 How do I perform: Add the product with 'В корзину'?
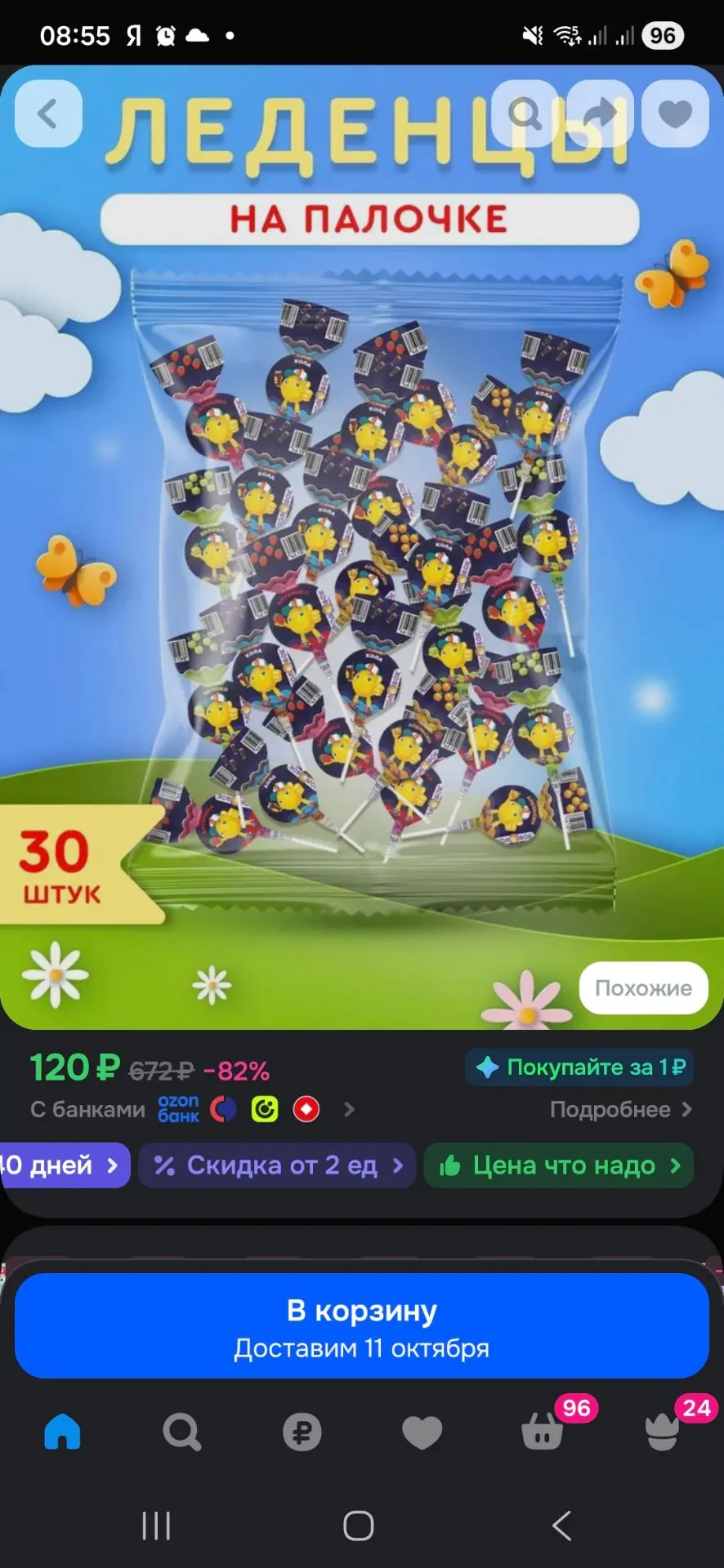click(x=362, y=1326)
